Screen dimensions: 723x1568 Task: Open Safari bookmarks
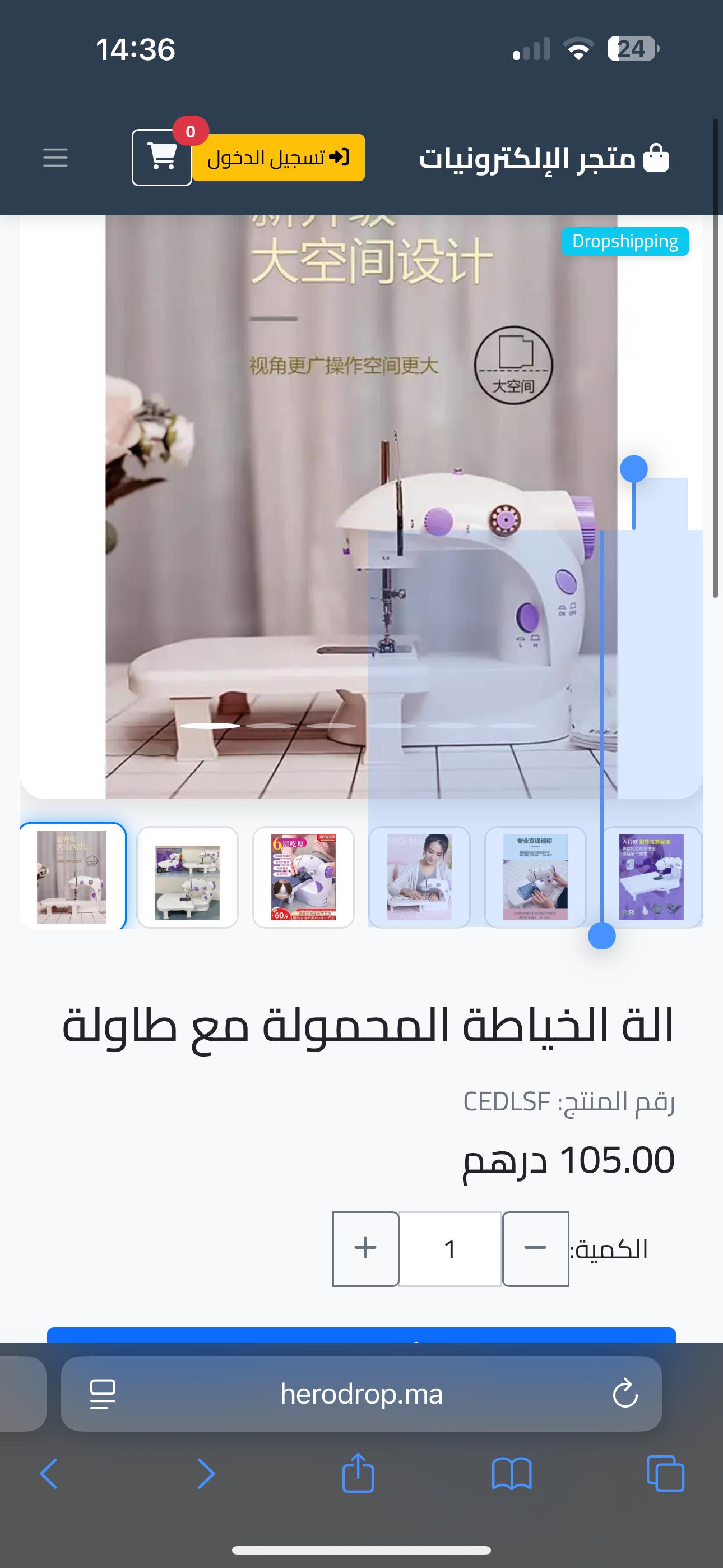512,1474
